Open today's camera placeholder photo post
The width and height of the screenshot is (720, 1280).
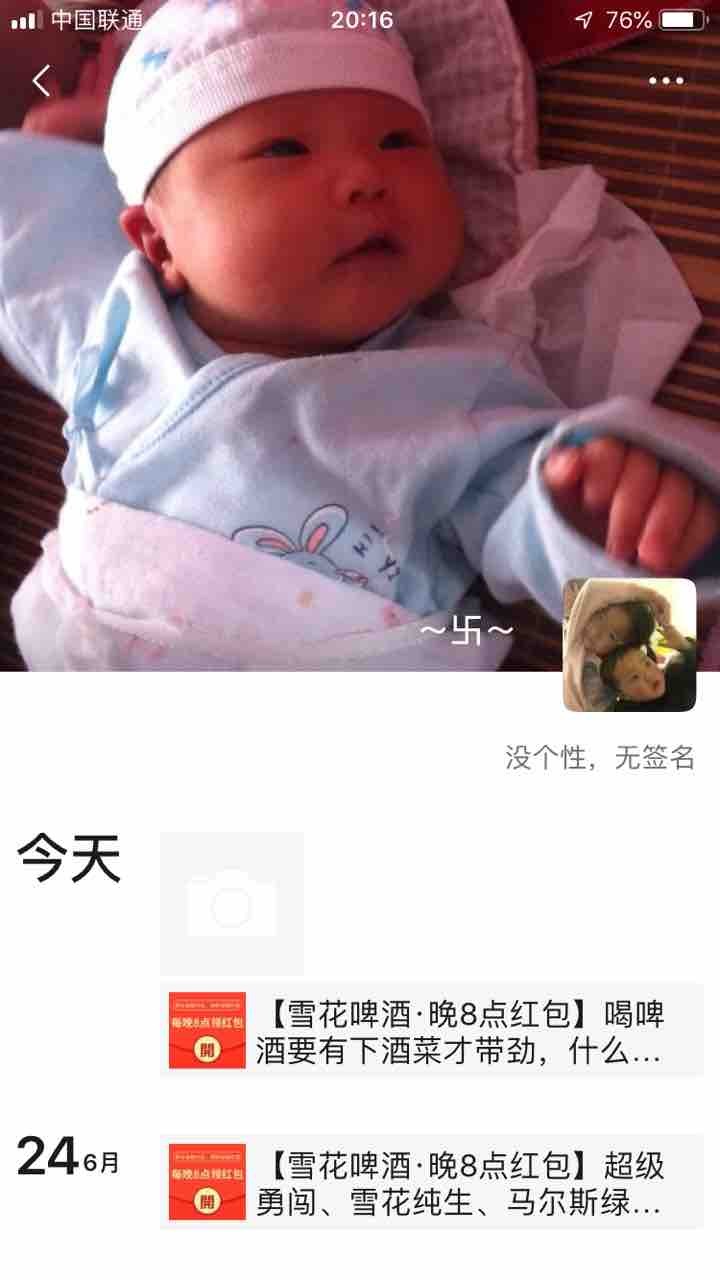coord(232,904)
